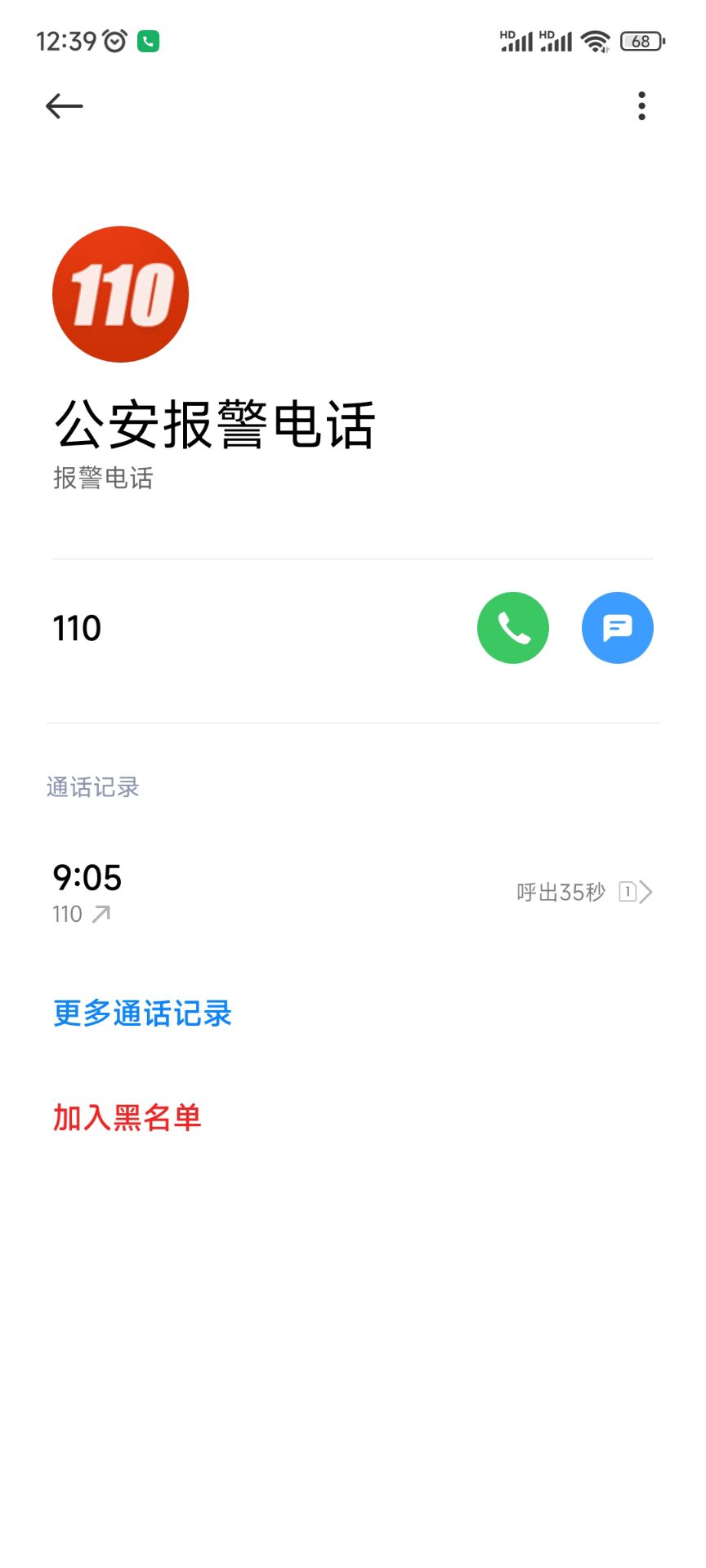The image size is (706, 1568).
Task: Go back using the arrow icon
Action: tap(64, 106)
